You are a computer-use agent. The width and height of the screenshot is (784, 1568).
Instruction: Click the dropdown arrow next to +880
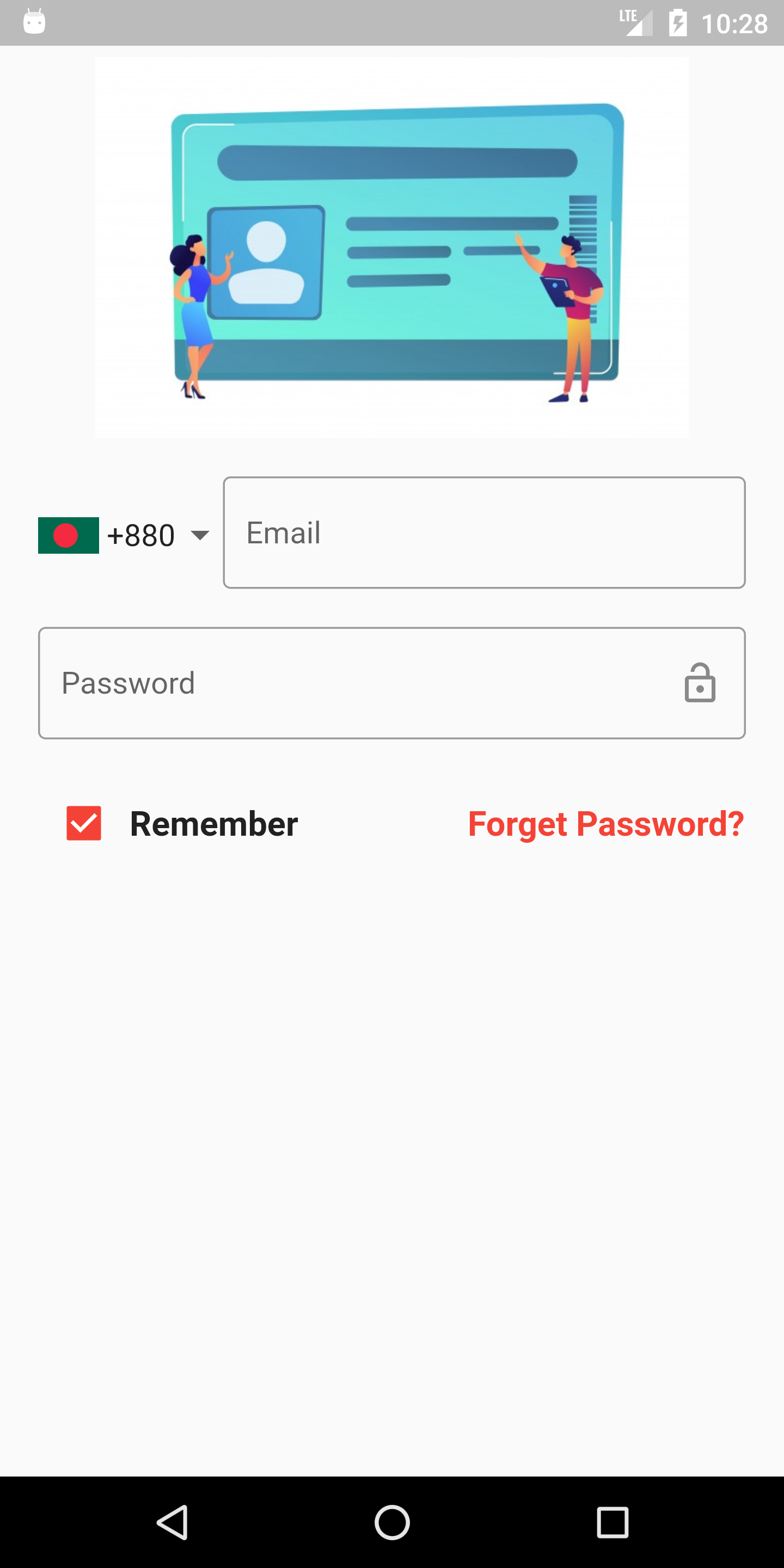(x=201, y=536)
